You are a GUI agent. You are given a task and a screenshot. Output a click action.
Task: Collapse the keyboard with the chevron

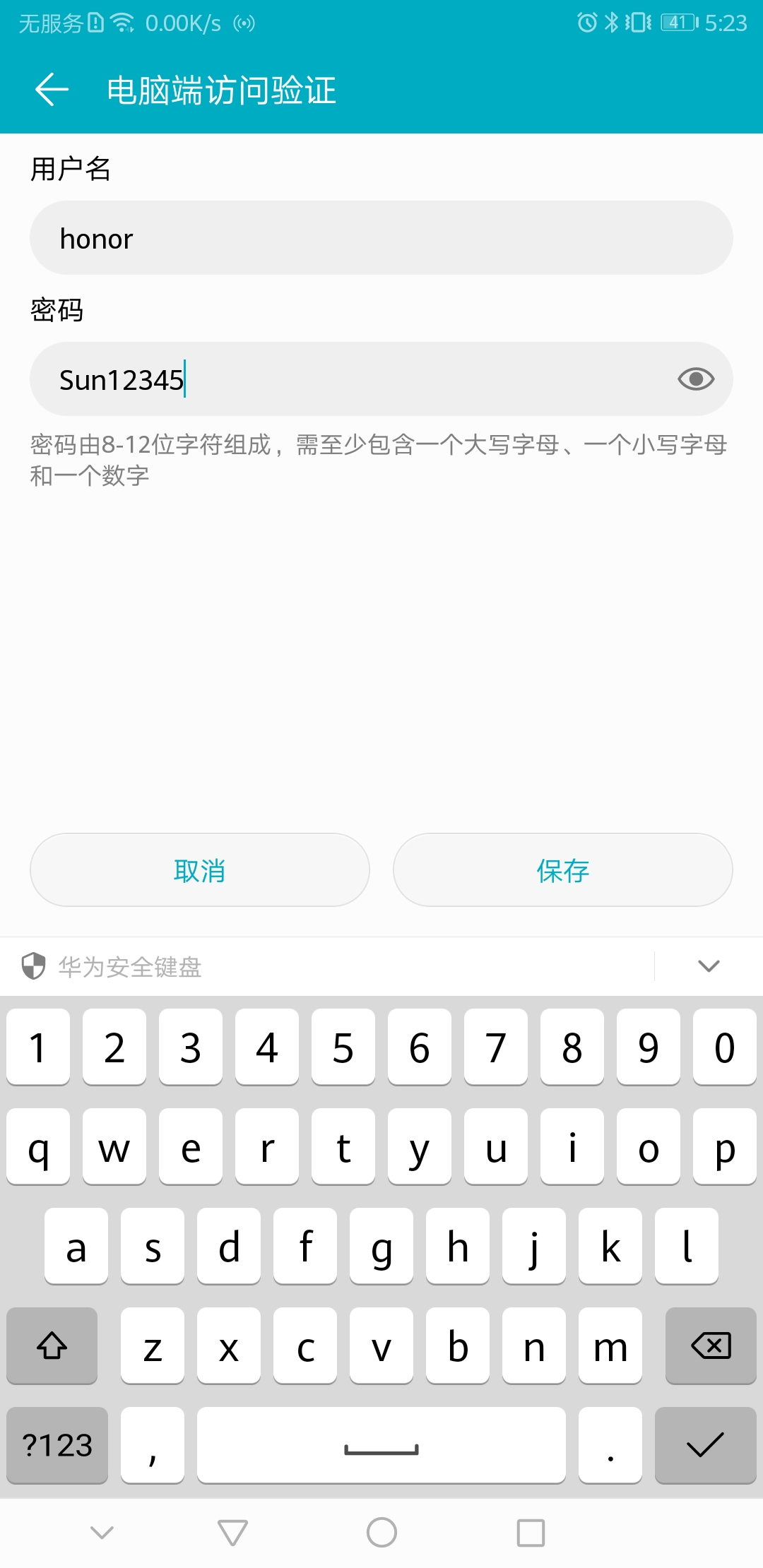(x=709, y=965)
